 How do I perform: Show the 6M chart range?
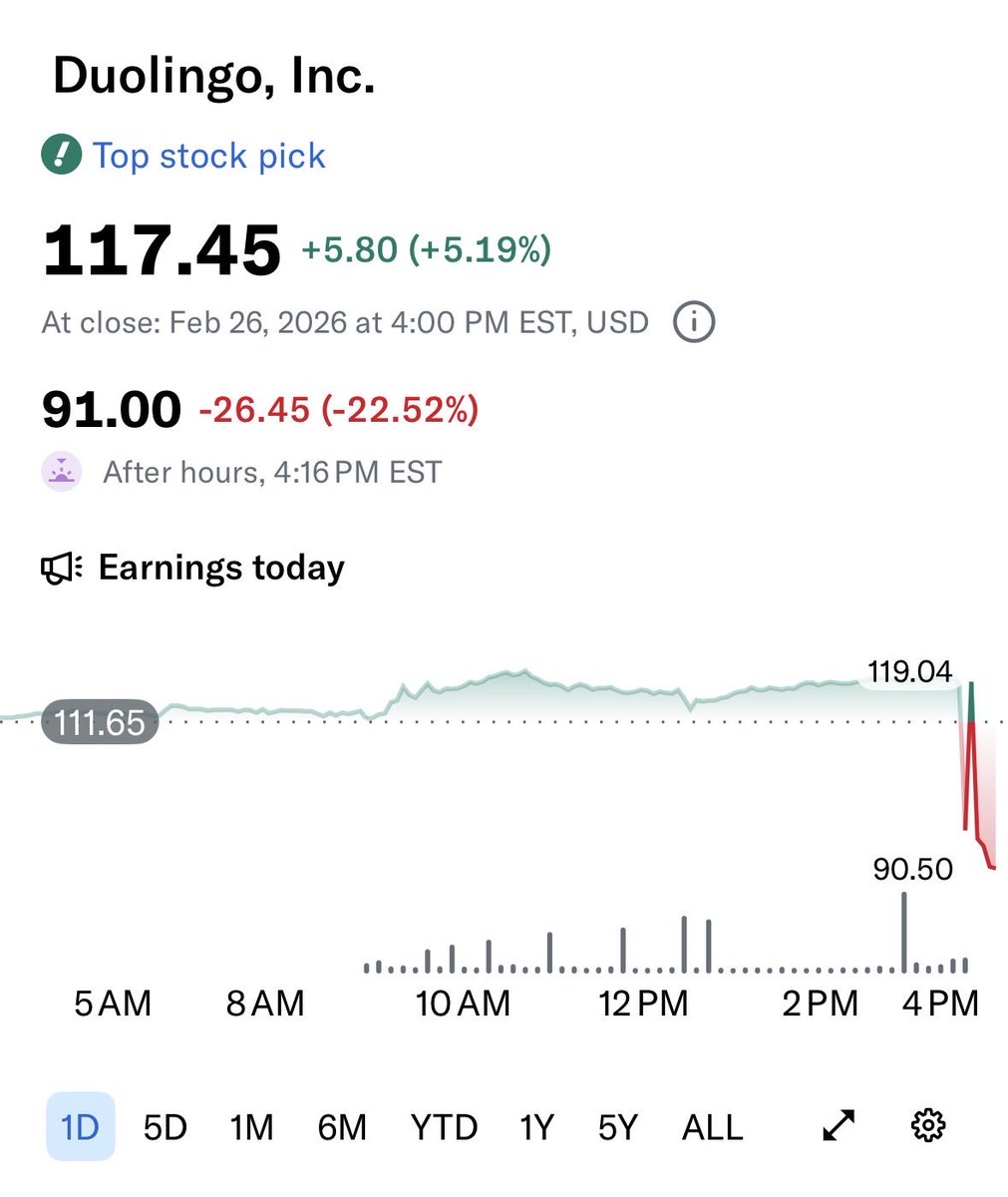pos(342,1127)
